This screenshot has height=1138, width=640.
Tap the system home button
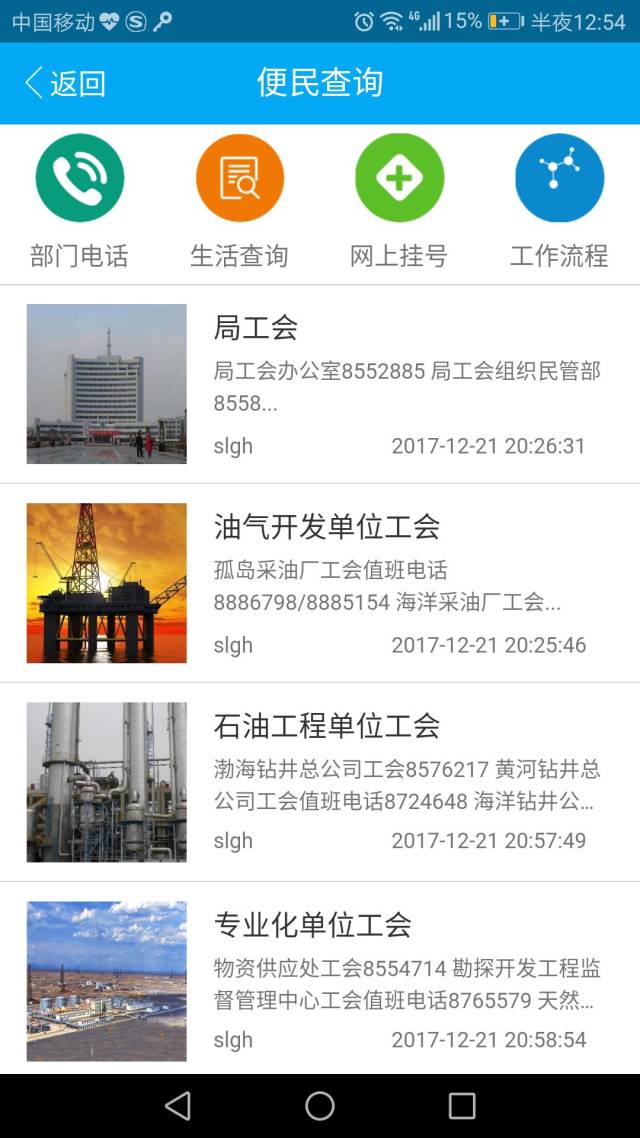point(320,1106)
